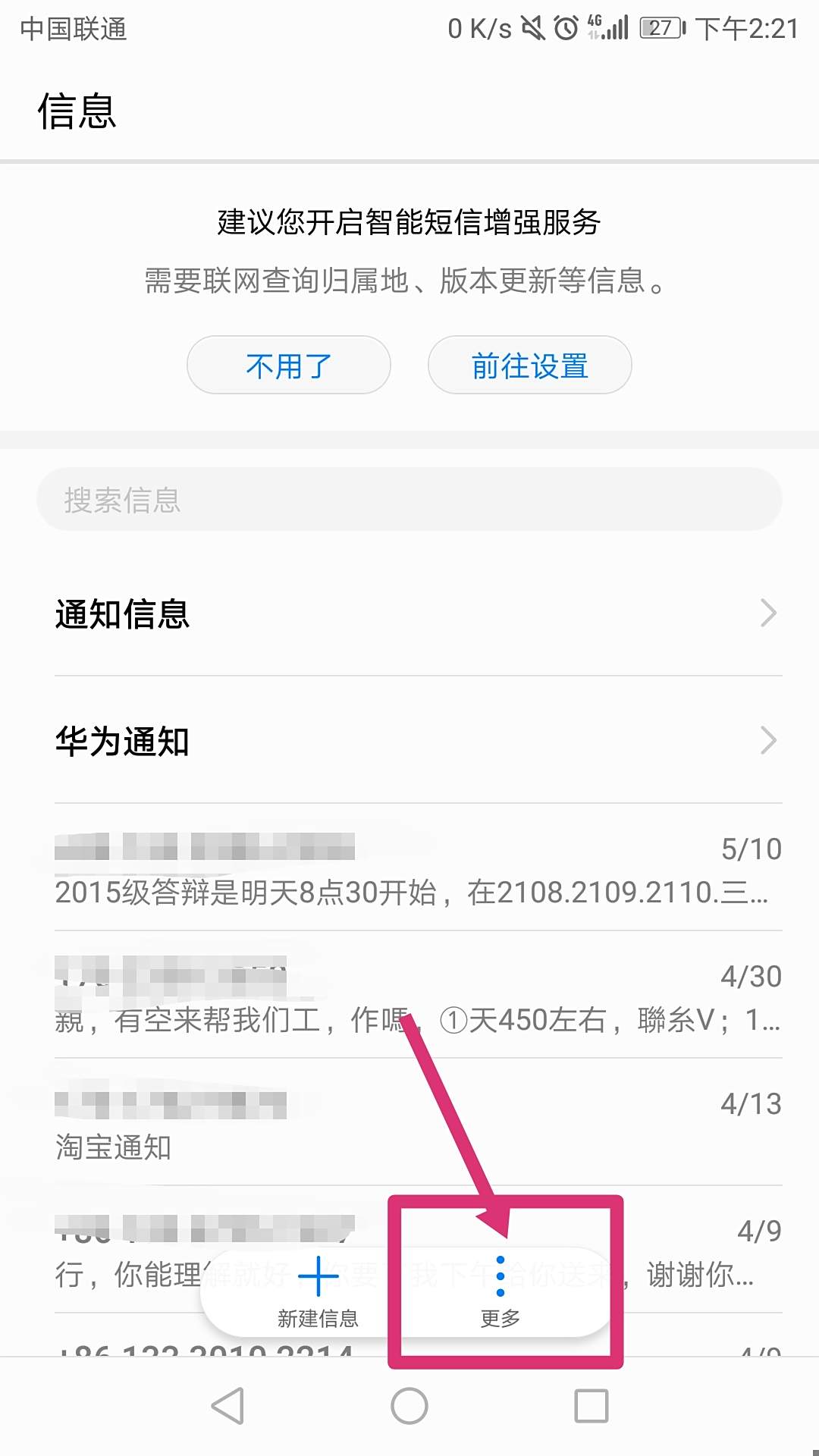Go to home screen via home button
Screen dimensions: 819x1456
[x=409, y=1407]
